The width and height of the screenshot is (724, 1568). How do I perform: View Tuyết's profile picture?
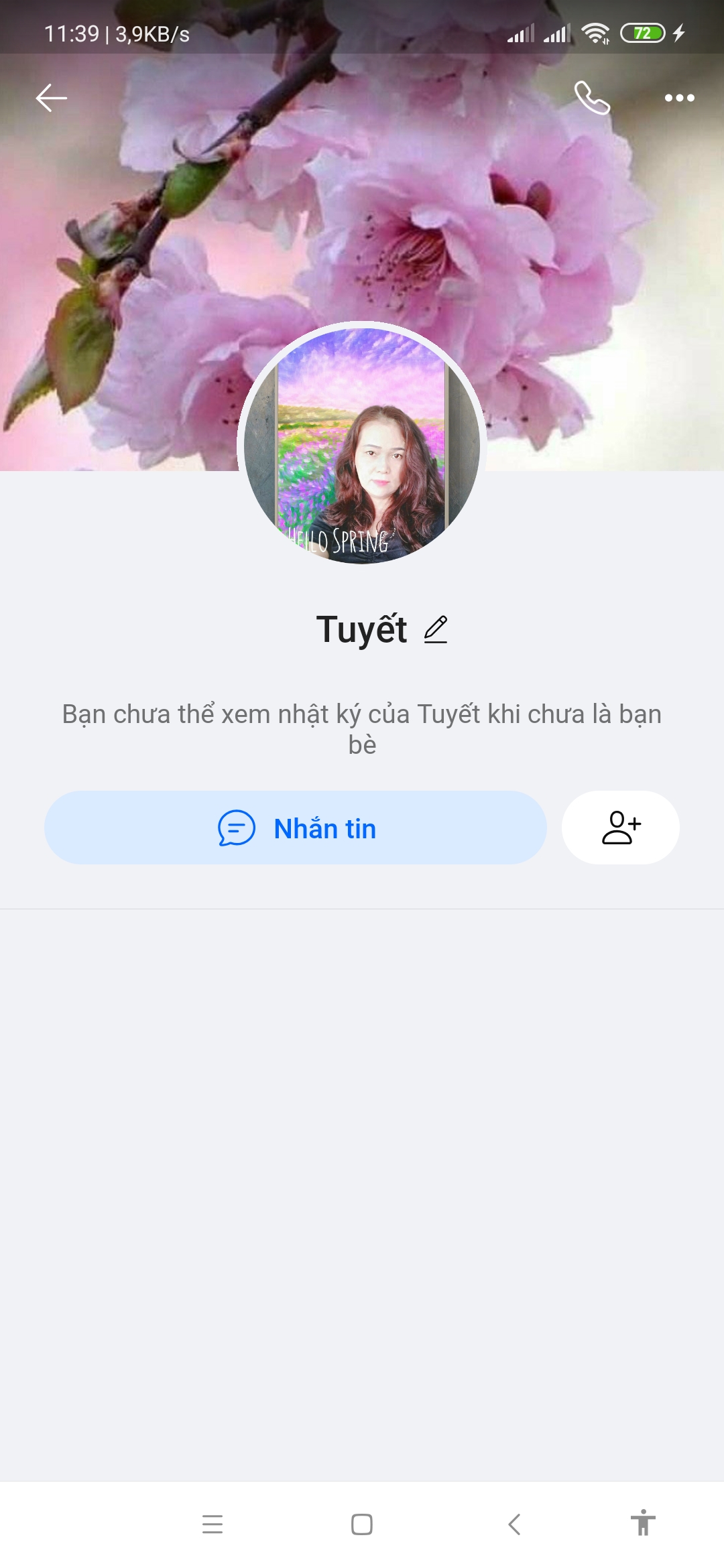pos(362,444)
